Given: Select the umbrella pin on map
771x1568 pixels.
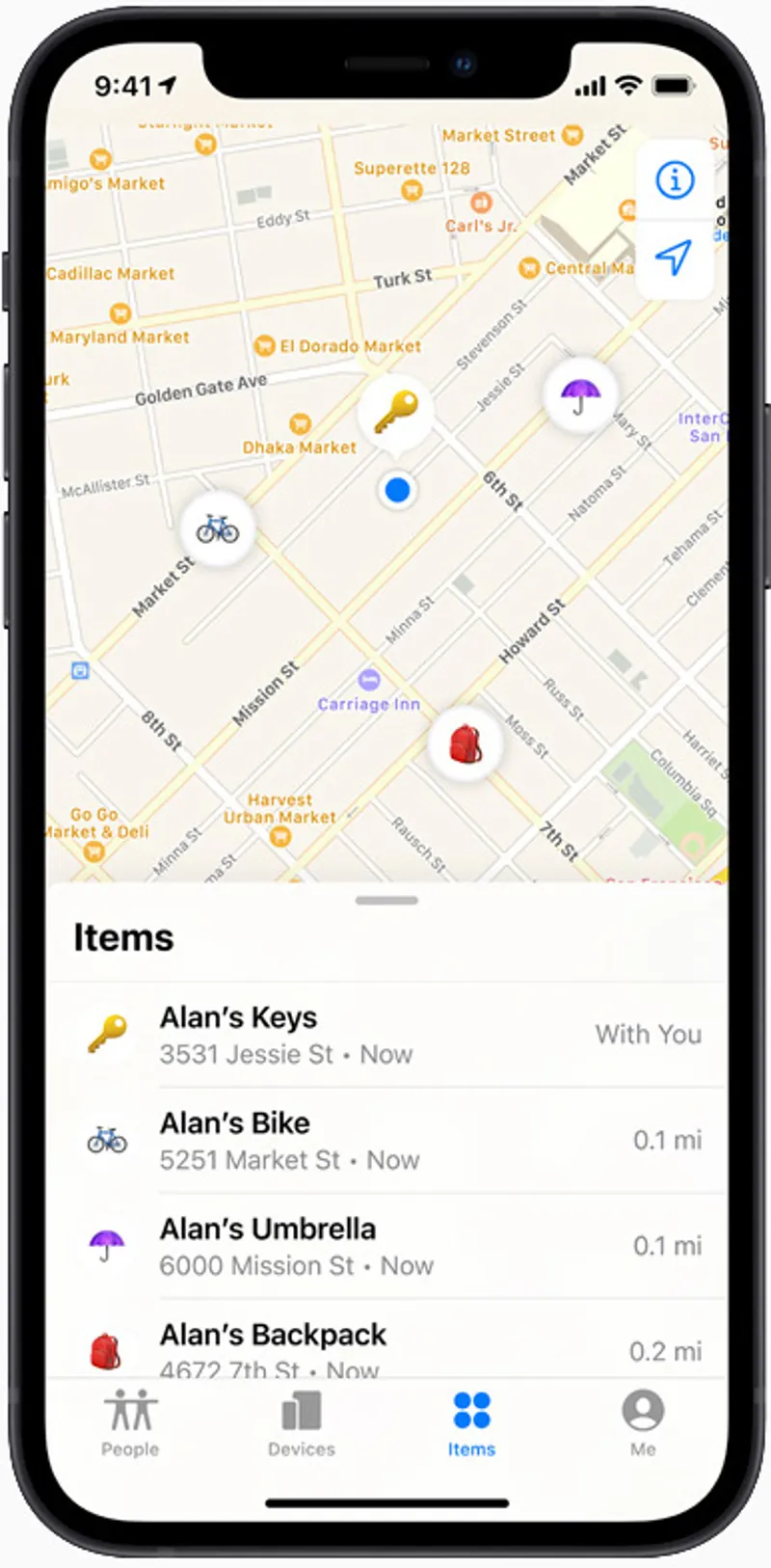Looking at the screenshot, I should [579, 395].
